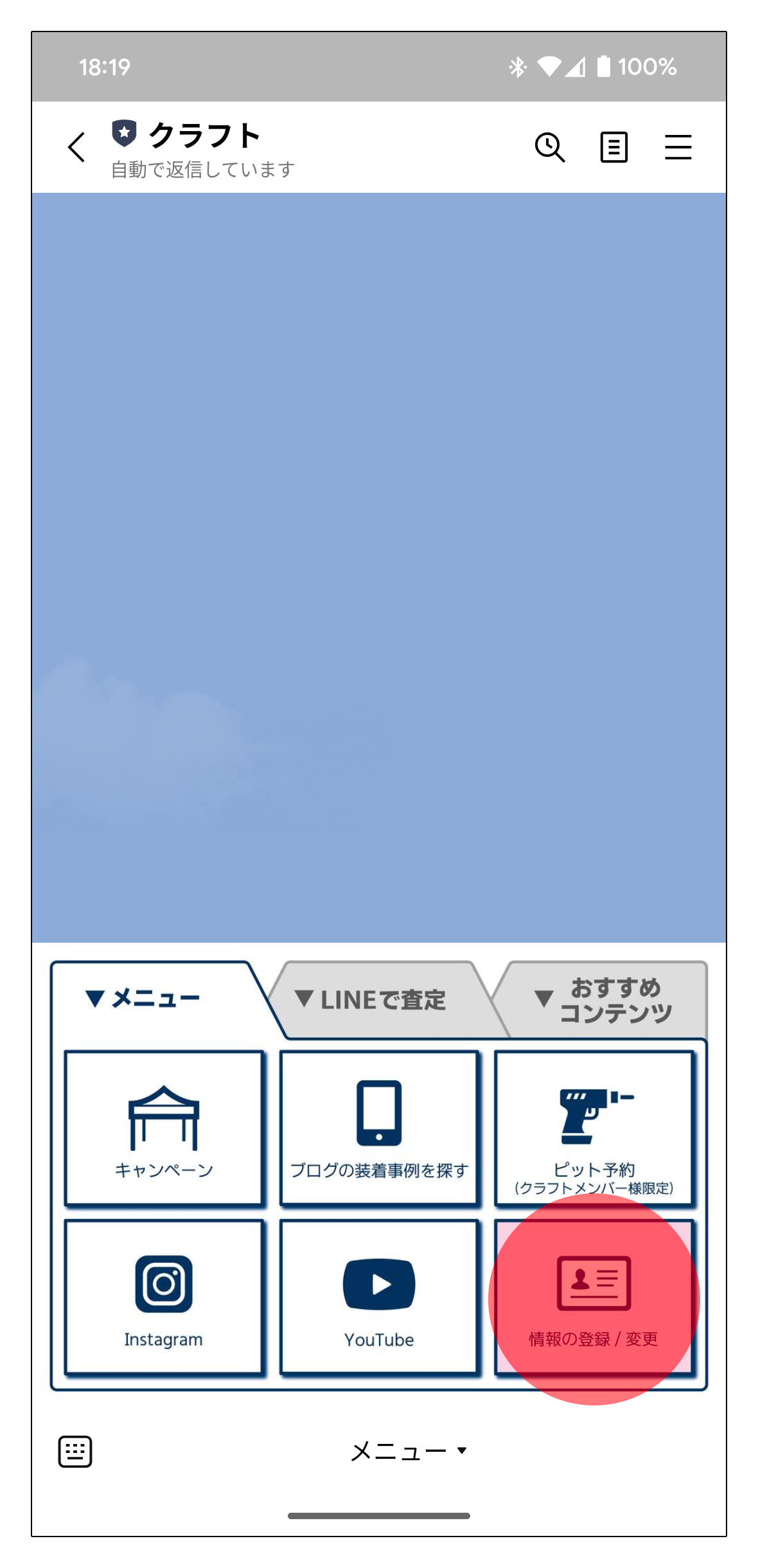
Task: Open the ピット予約 tile
Action: (x=594, y=1128)
